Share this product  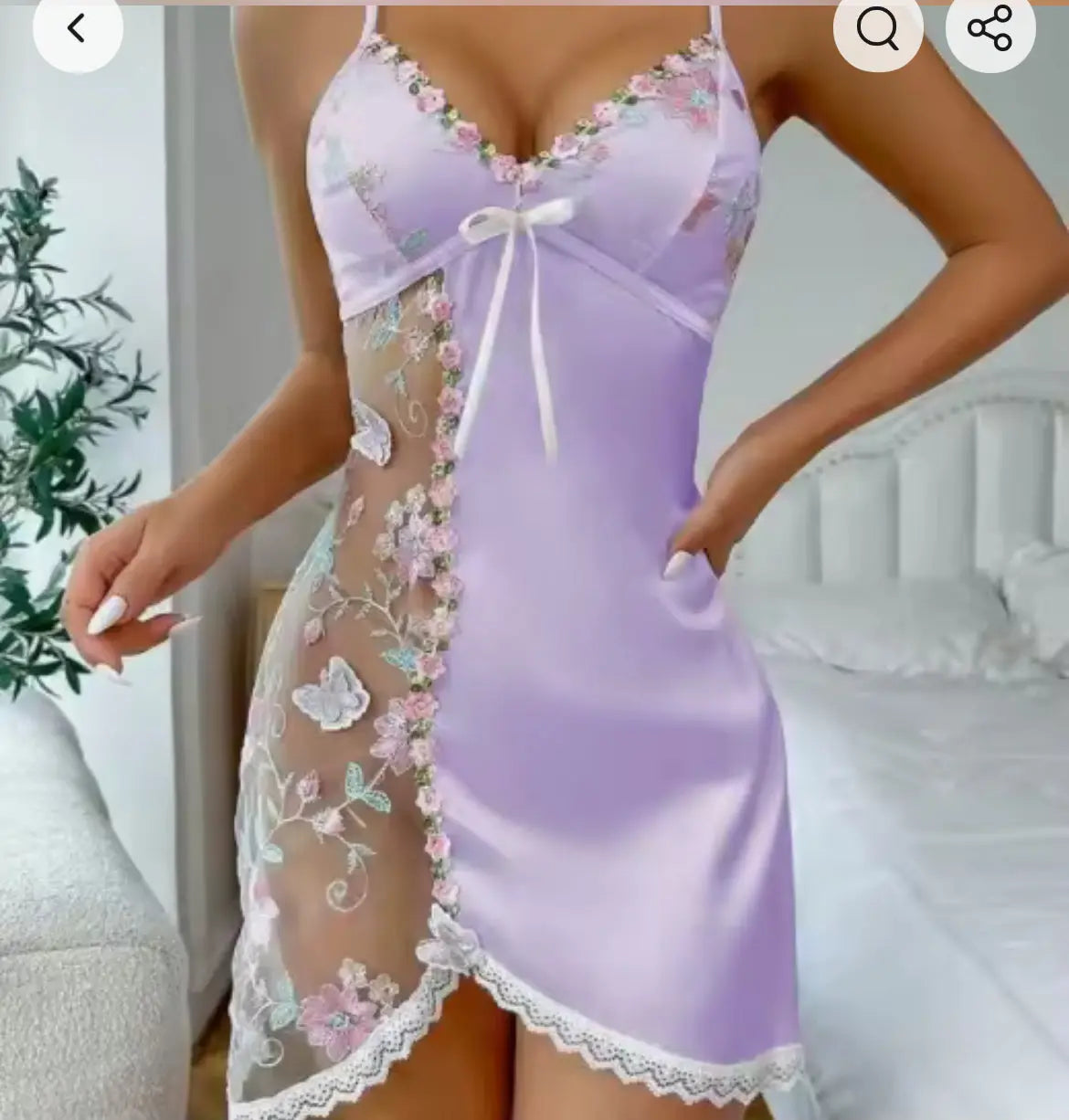coord(990,28)
